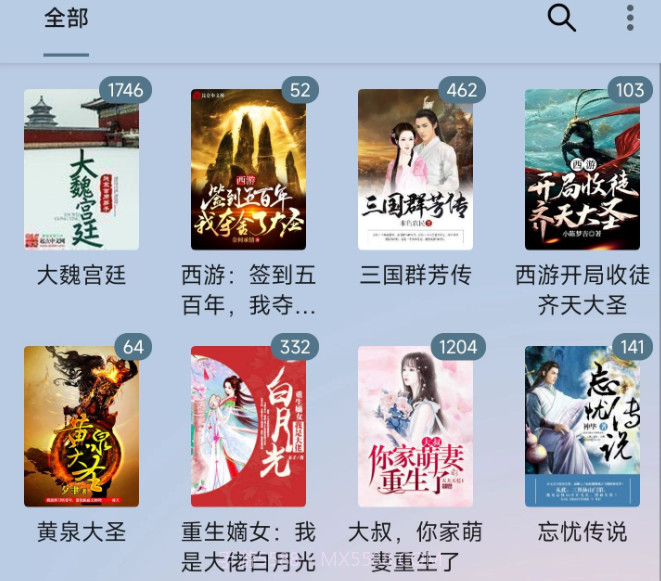
Task: Open 西游：签到五百年 book
Action: (x=248, y=170)
